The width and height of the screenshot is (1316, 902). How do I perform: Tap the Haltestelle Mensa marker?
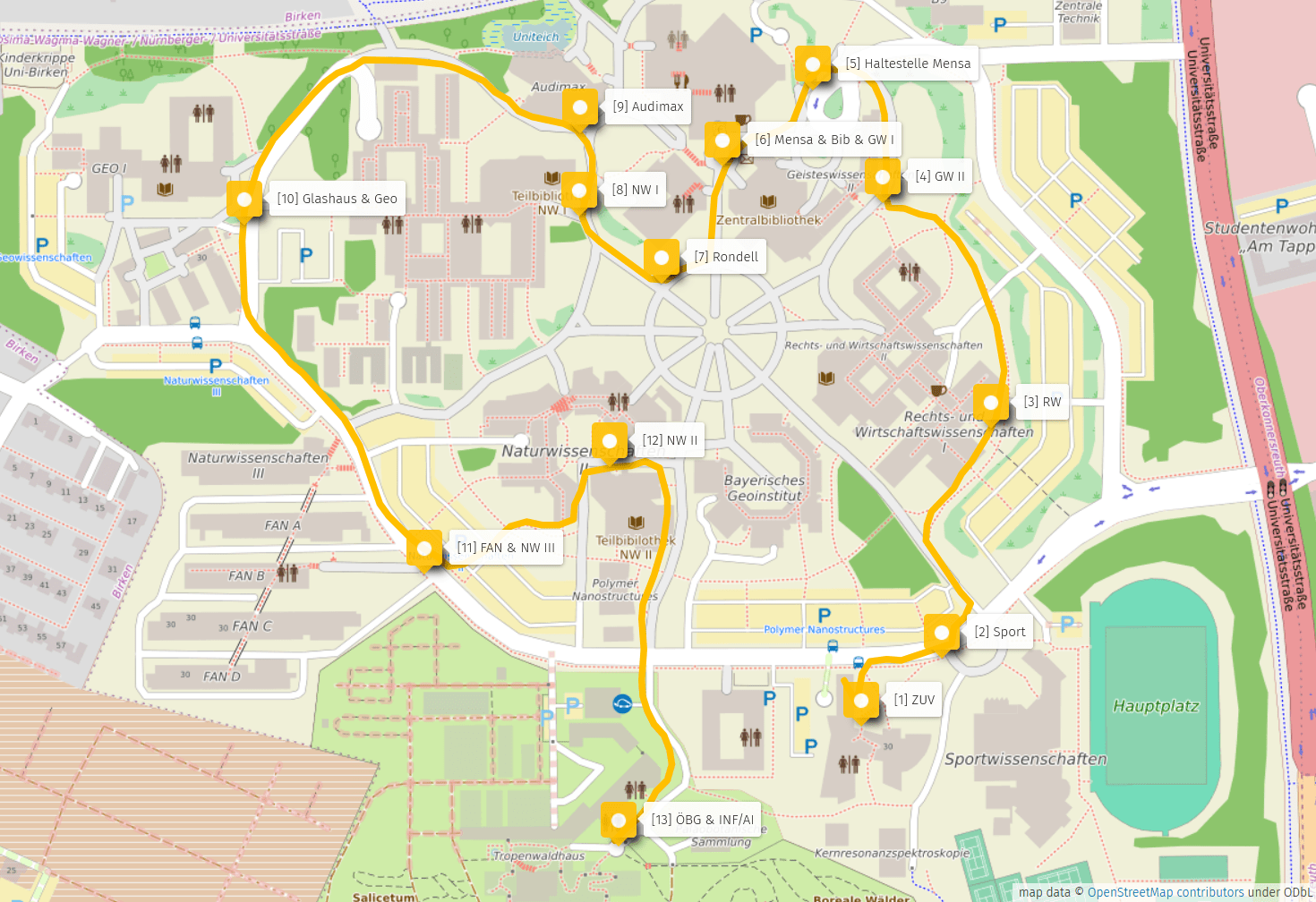(x=813, y=64)
